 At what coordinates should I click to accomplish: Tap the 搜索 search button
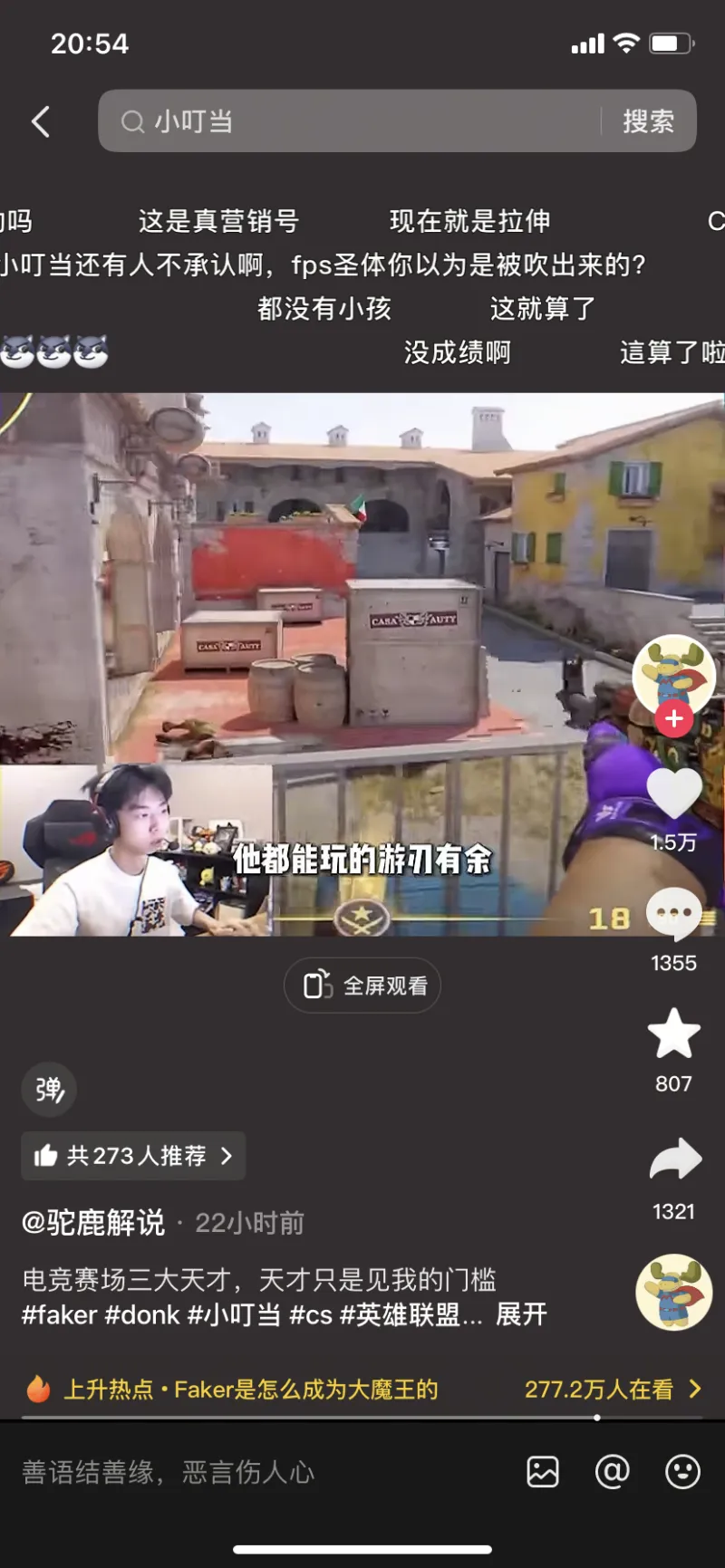pyautogui.click(x=648, y=121)
